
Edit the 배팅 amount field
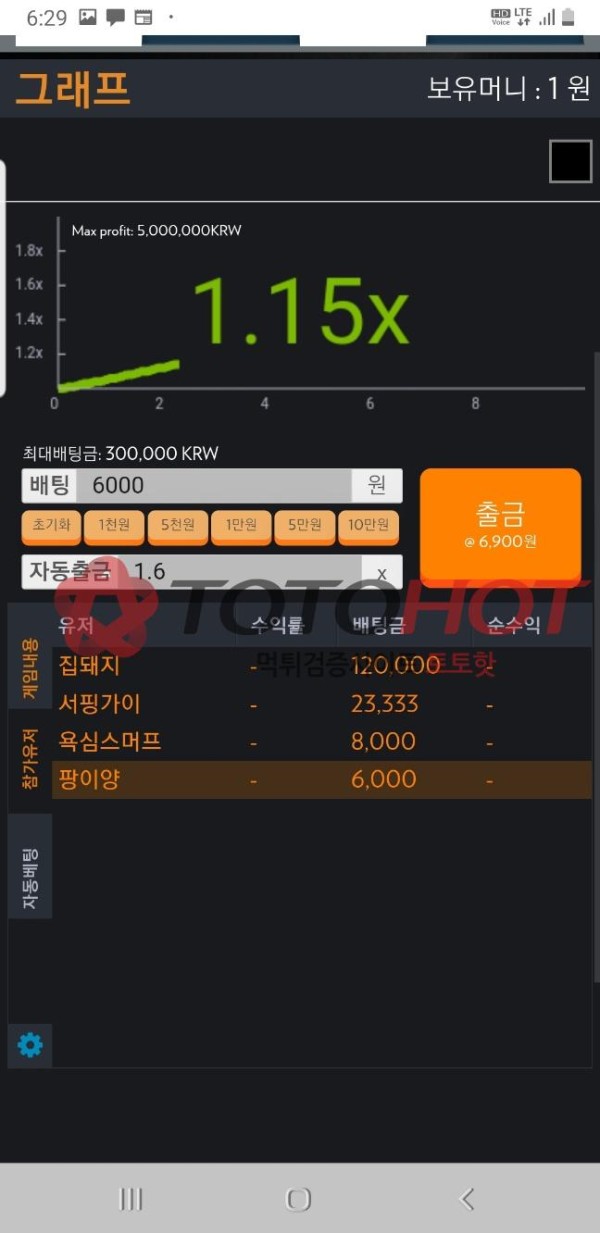[215, 486]
